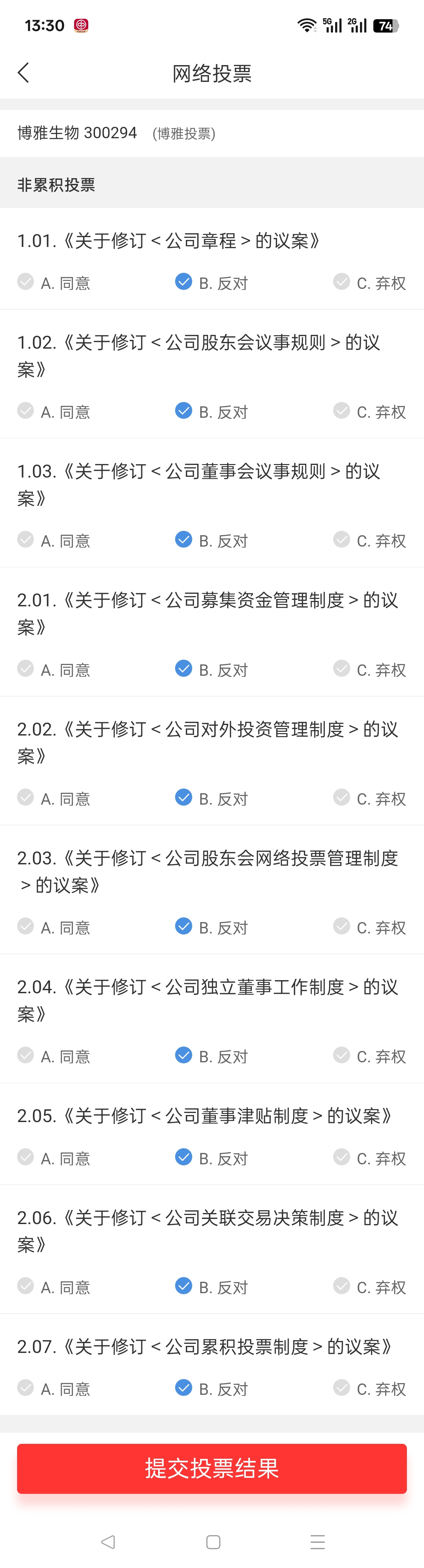This screenshot has width=424, height=1568.
Task: Go back using the top-left arrow
Action: (24, 73)
